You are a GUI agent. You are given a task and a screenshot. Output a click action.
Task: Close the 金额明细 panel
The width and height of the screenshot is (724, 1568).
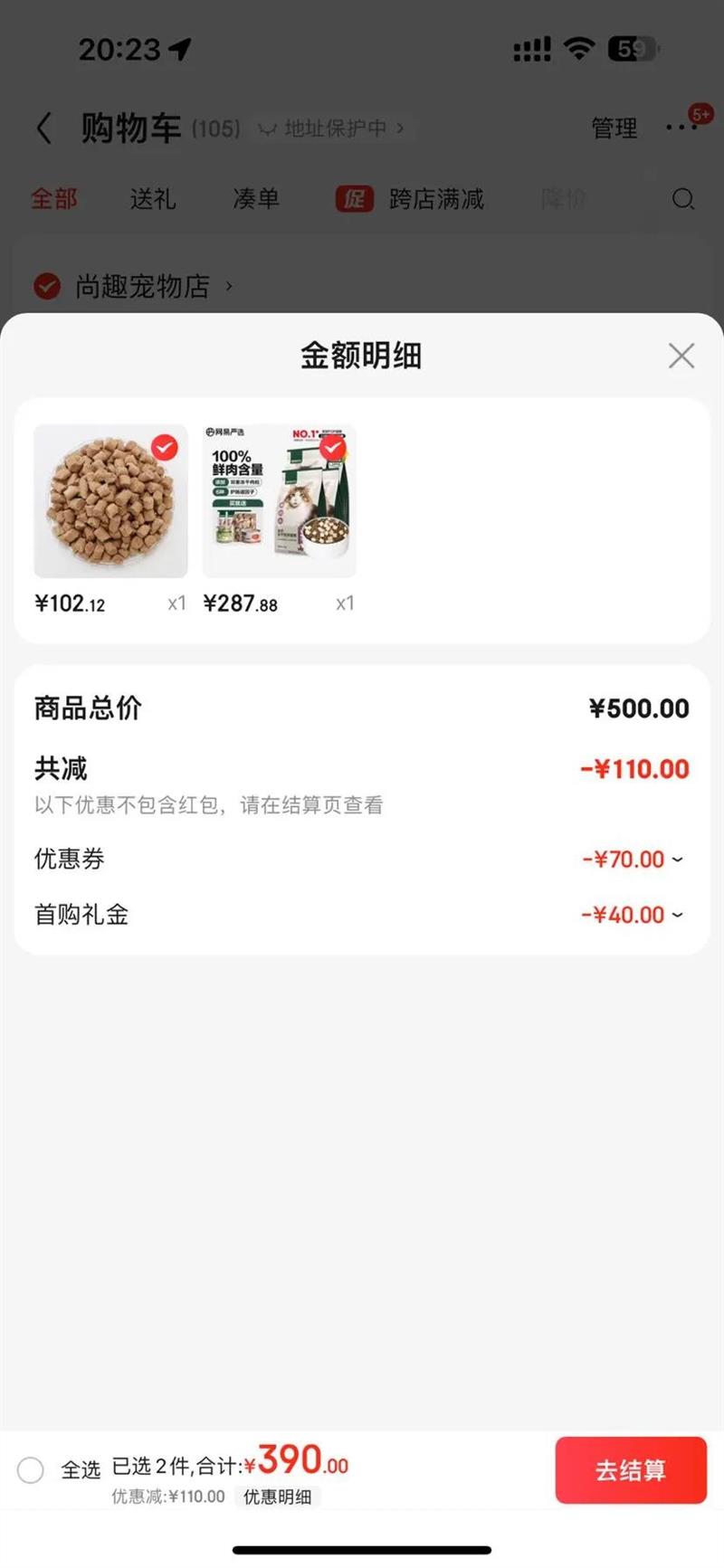pos(681,356)
